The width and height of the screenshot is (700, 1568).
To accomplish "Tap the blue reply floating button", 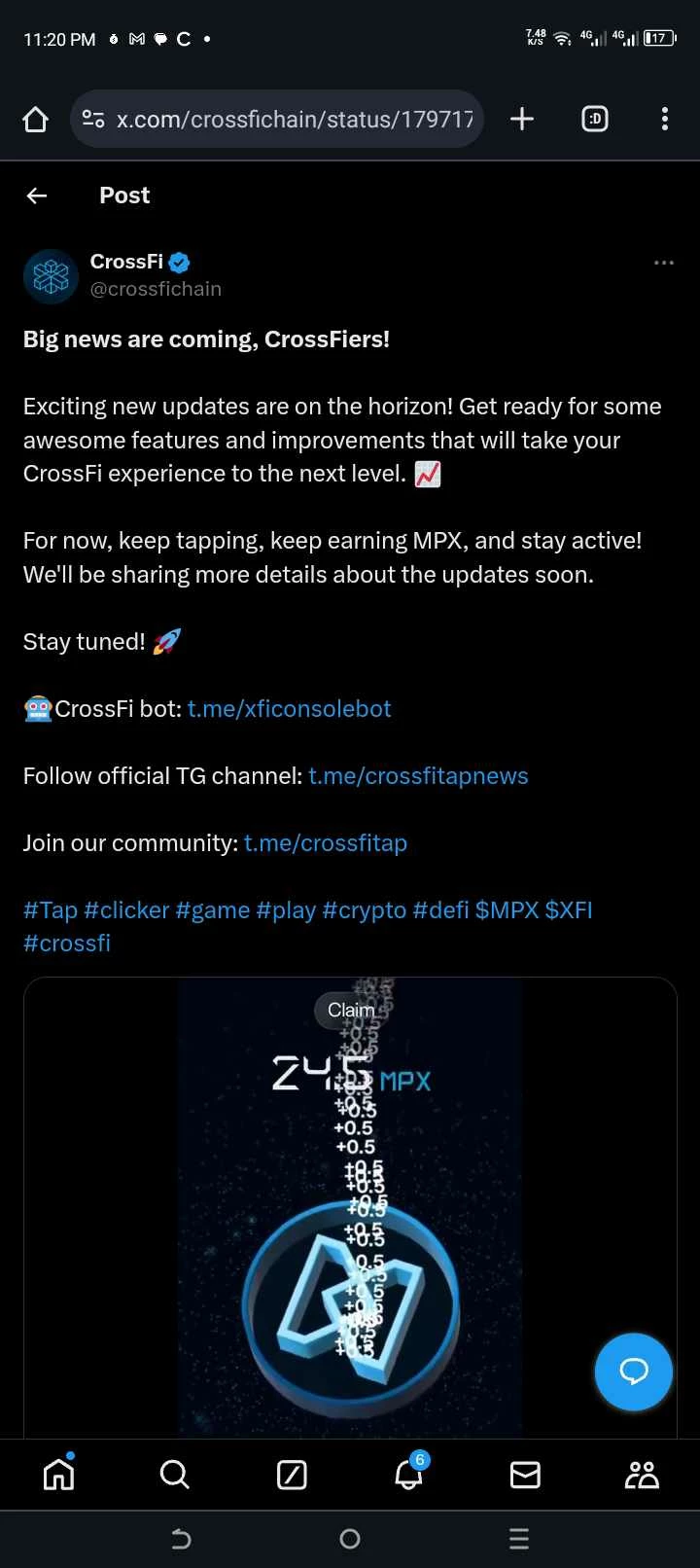I will pyautogui.click(x=634, y=1372).
